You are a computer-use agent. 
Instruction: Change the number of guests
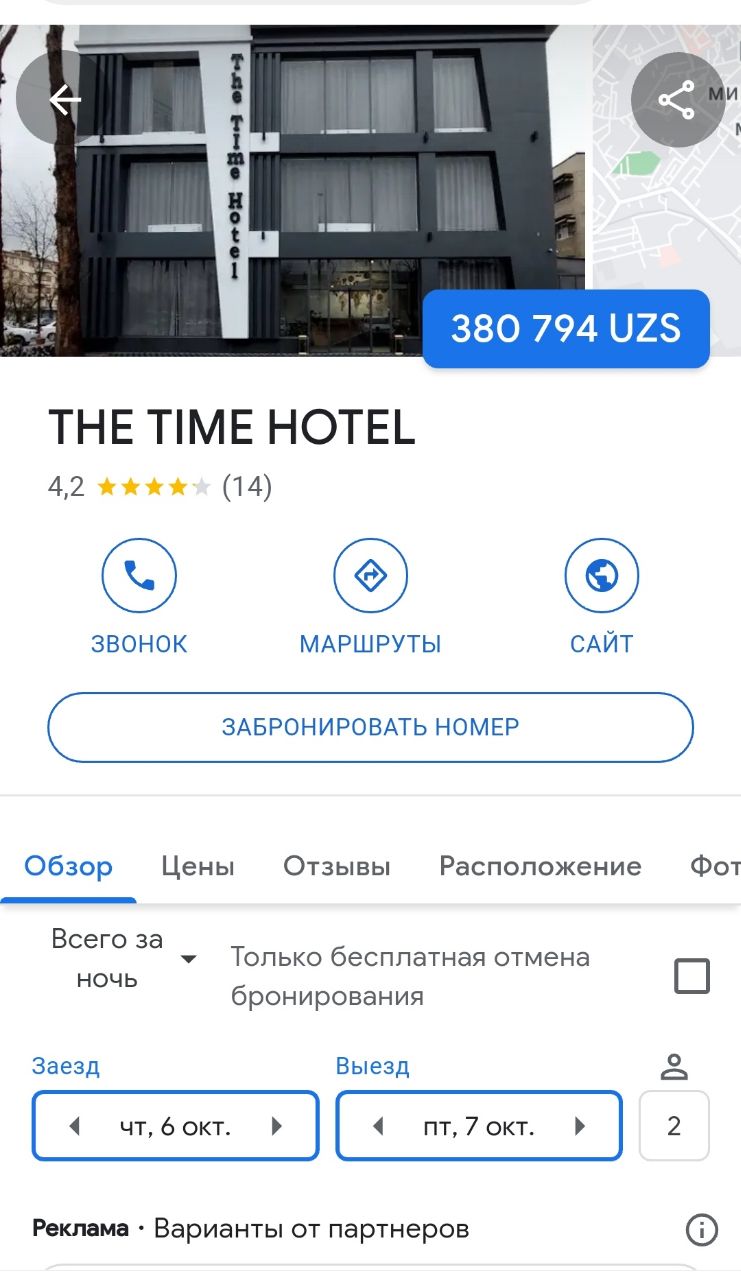pyautogui.click(x=674, y=1126)
